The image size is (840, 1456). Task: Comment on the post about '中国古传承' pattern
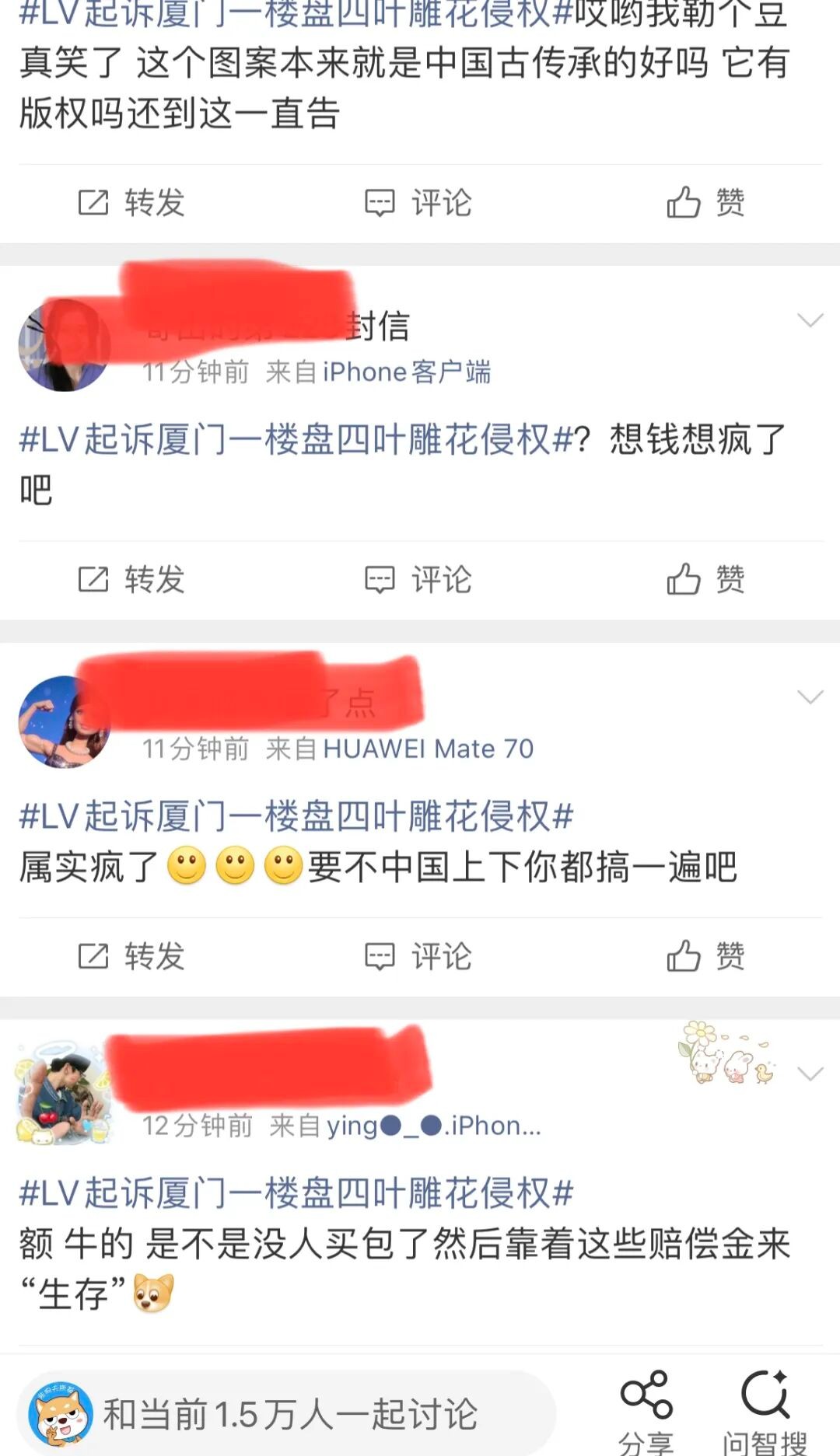[x=418, y=203]
